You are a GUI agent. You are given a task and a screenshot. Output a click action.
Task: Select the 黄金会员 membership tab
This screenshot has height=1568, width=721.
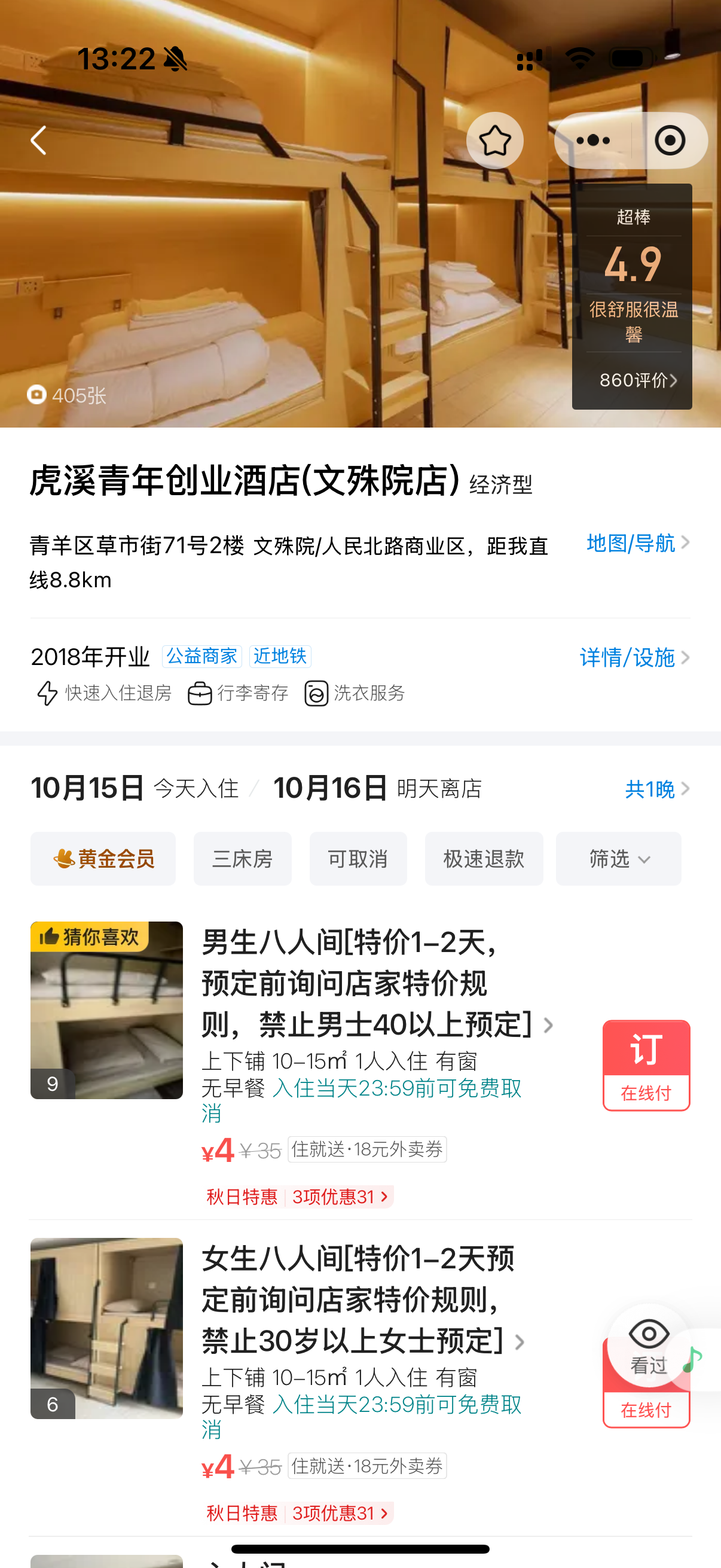coord(103,858)
